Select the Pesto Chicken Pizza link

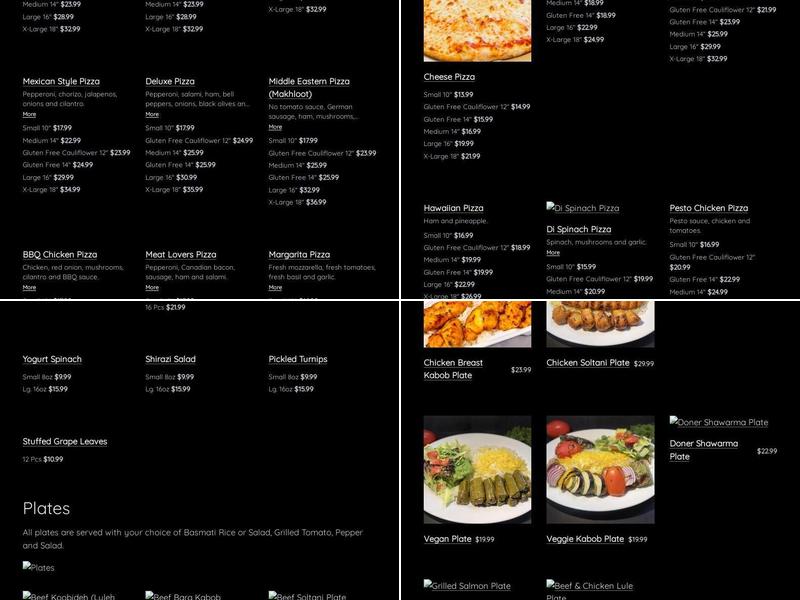709,208
